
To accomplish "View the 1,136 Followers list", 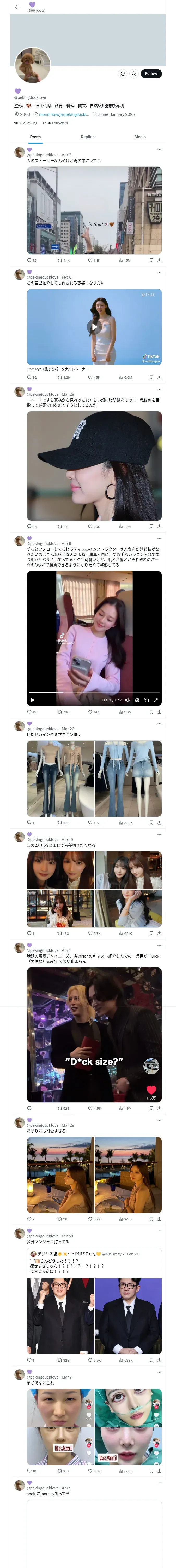I will [55, 123].
